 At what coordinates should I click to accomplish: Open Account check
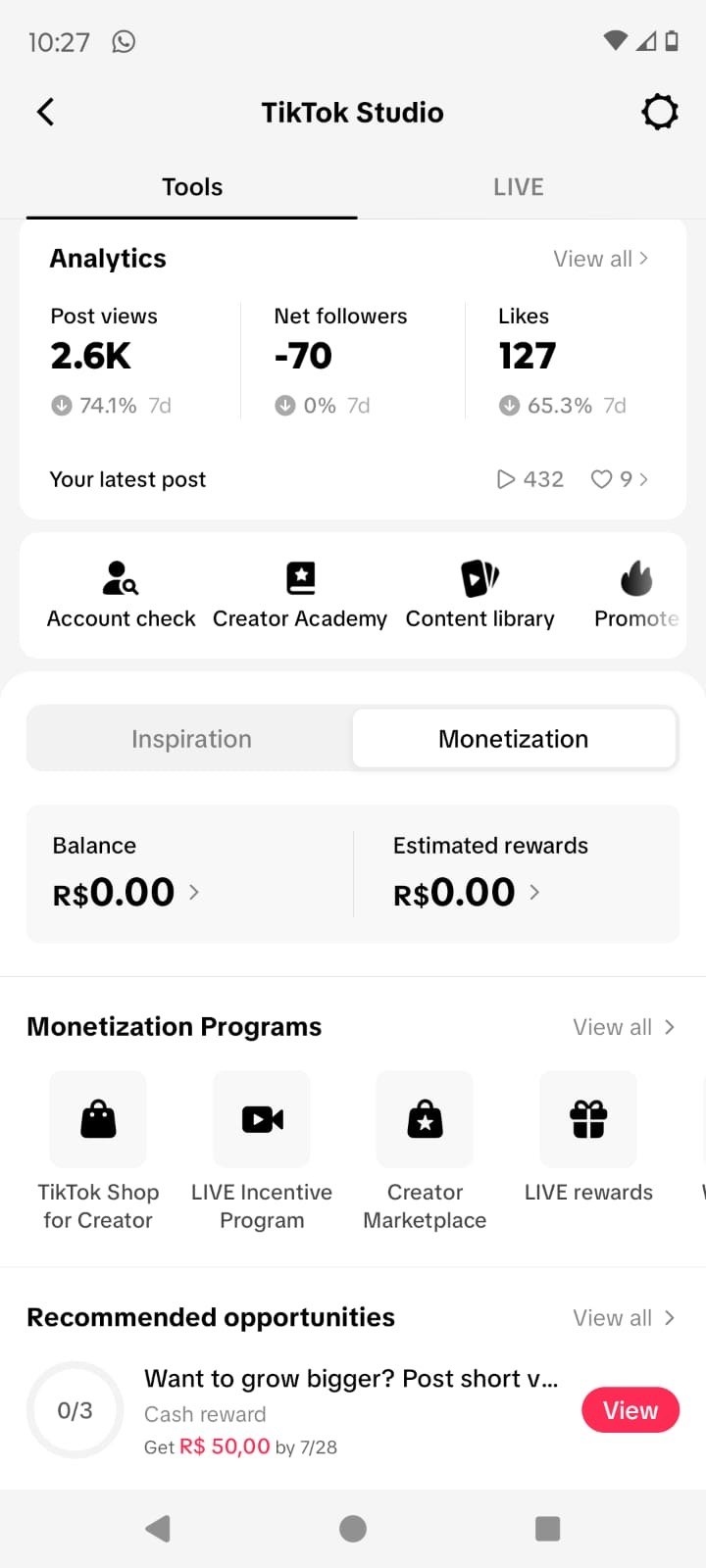tap(122, 595)
